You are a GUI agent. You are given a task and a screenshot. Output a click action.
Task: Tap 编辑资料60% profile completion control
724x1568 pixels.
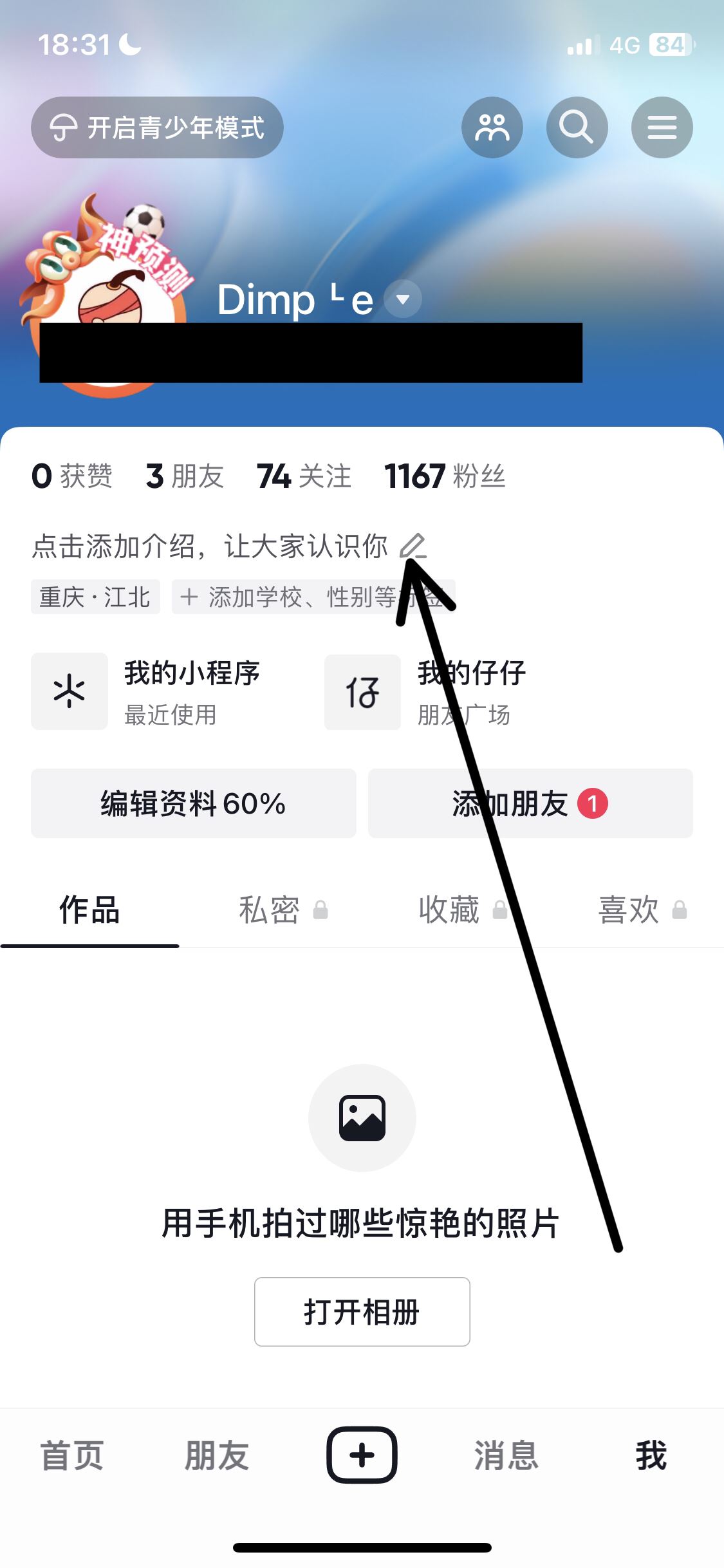[192, 804]
